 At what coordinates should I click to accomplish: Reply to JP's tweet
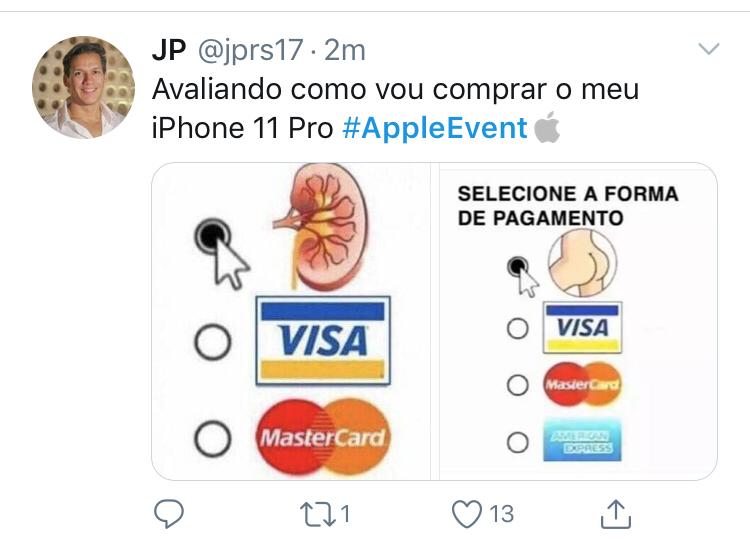point(170,514)
